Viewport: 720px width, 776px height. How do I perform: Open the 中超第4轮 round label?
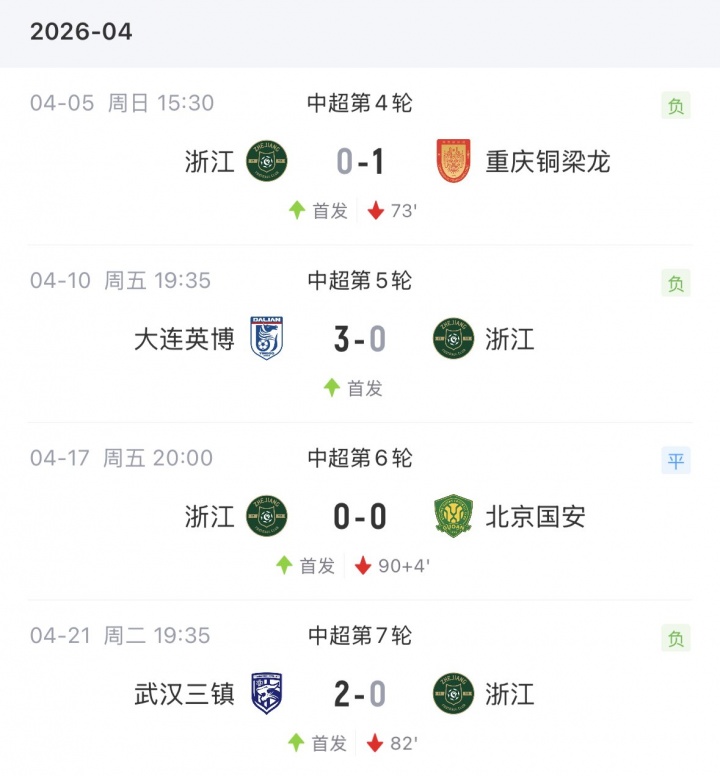coord(360,102)
